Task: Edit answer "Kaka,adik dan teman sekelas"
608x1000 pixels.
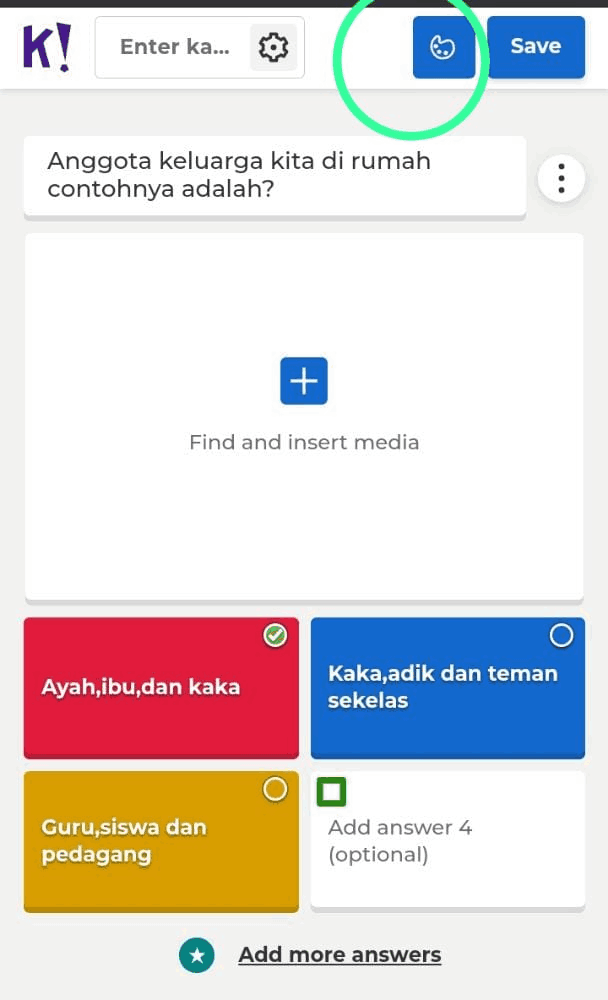Action: [442, 687]
